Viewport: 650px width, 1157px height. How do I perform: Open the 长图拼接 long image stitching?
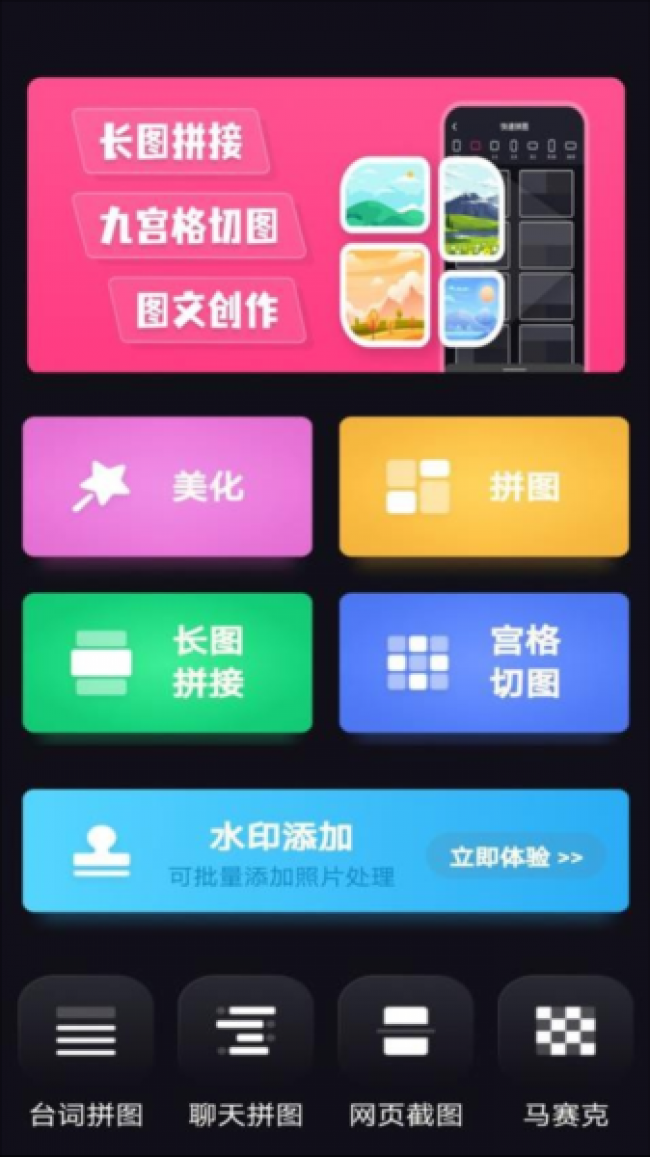167,662
